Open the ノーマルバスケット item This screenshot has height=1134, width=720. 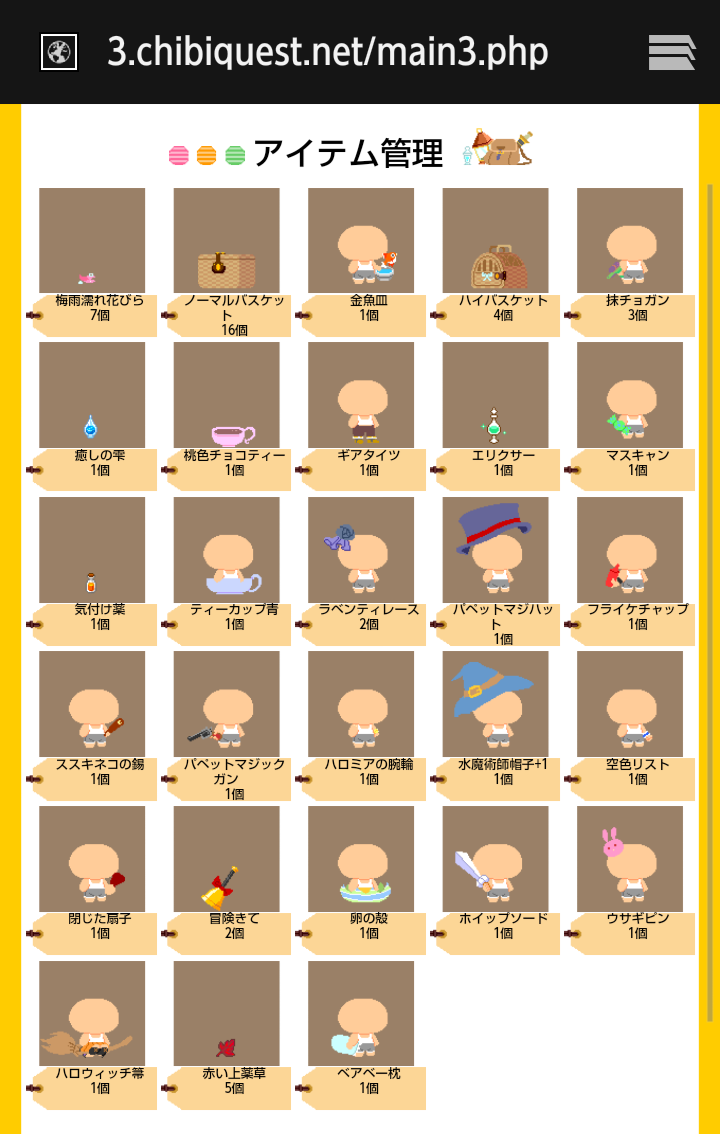tap(226, 240)
